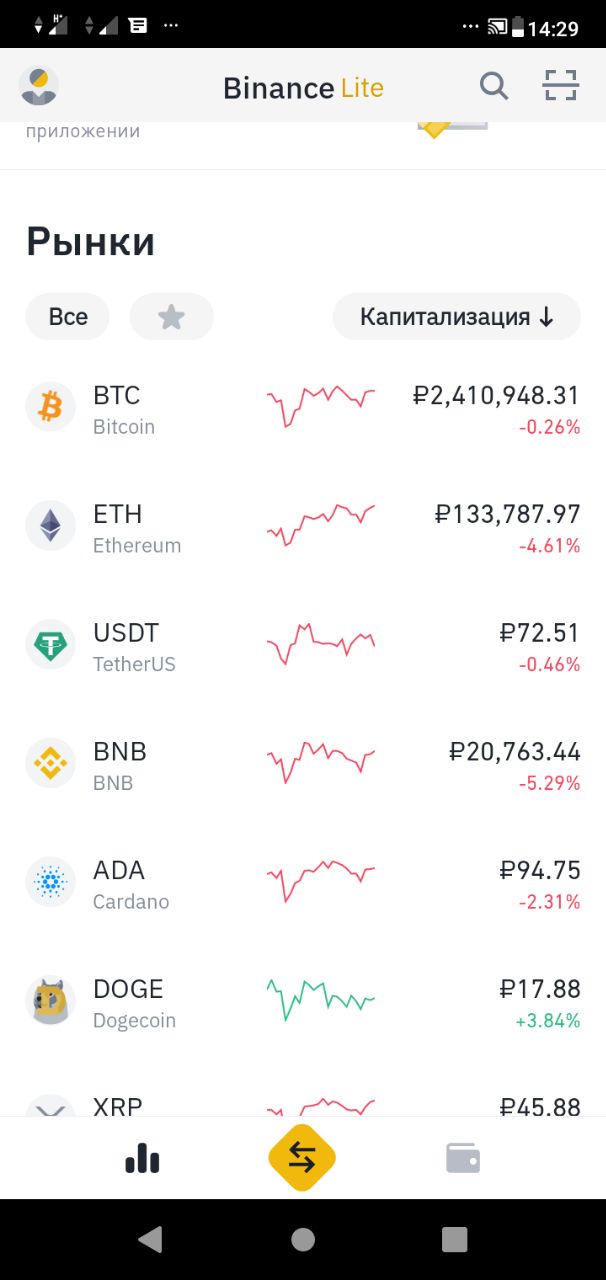This screenshot has width=606, height=1280.
Task: Open the BNB market row
Action: (303, 766)
